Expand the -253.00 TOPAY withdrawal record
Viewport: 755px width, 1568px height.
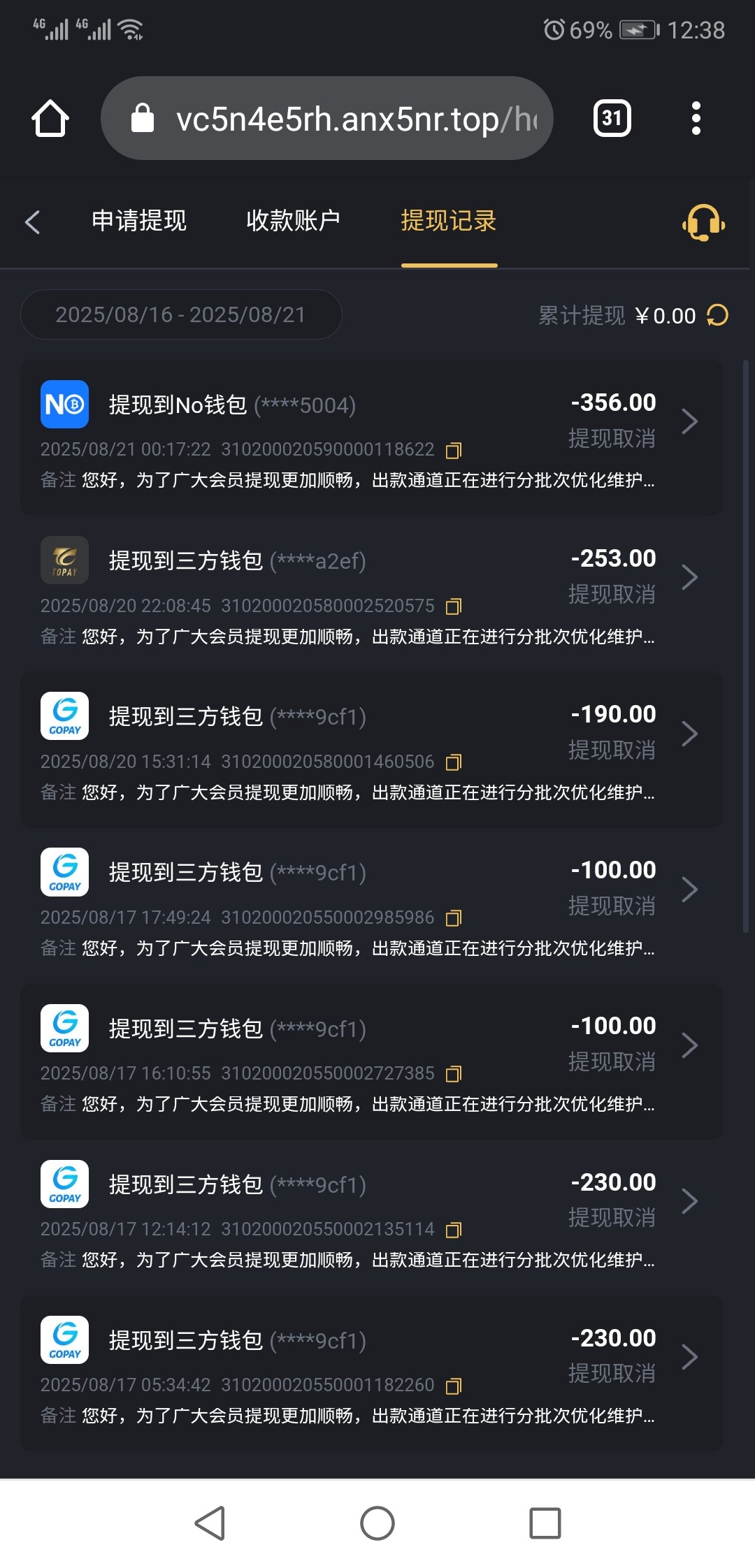coord(691,576)
